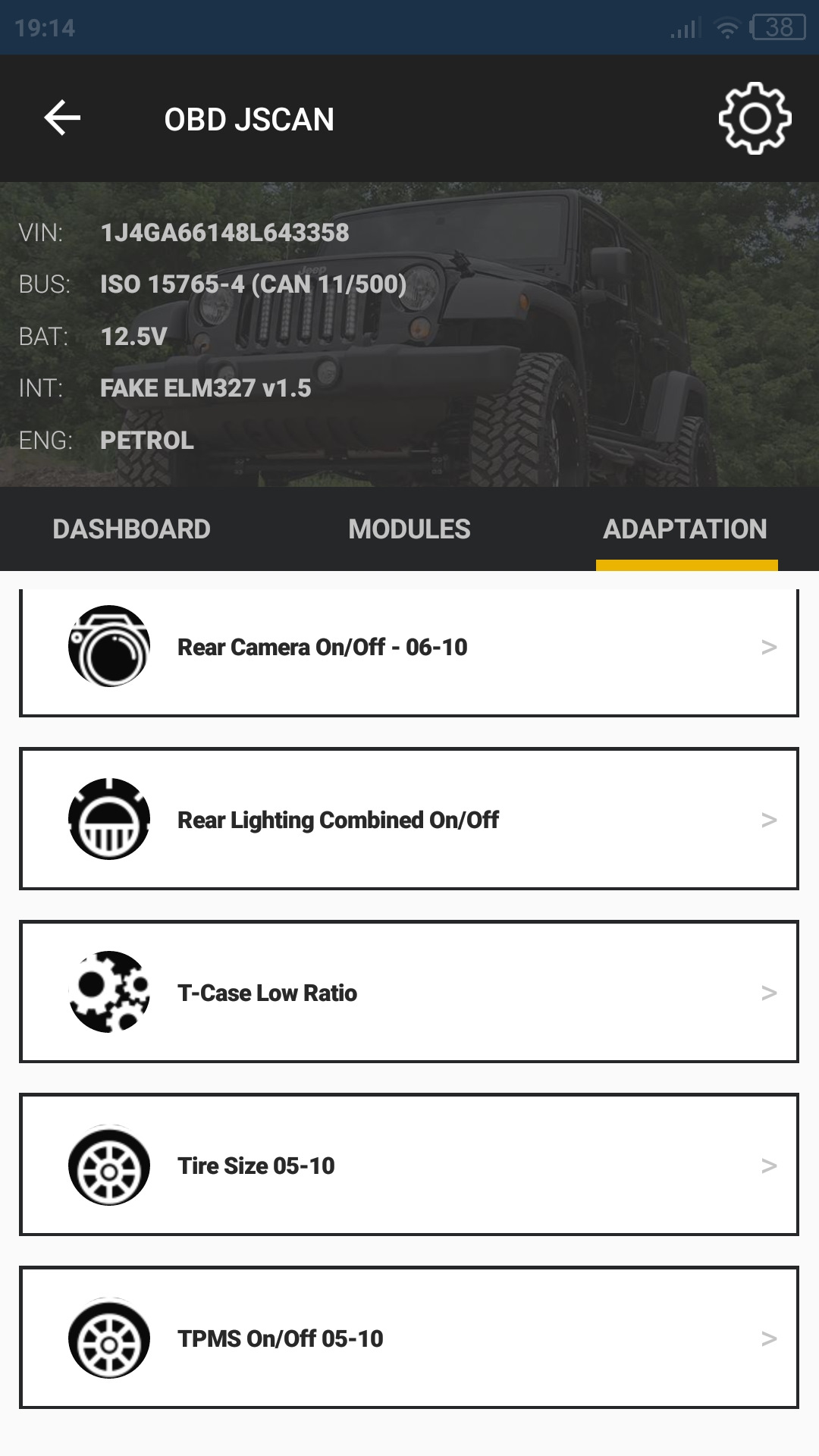819x1456 pixels.
Task: Select the ADAPTATION tab
Action: [685, 529]
